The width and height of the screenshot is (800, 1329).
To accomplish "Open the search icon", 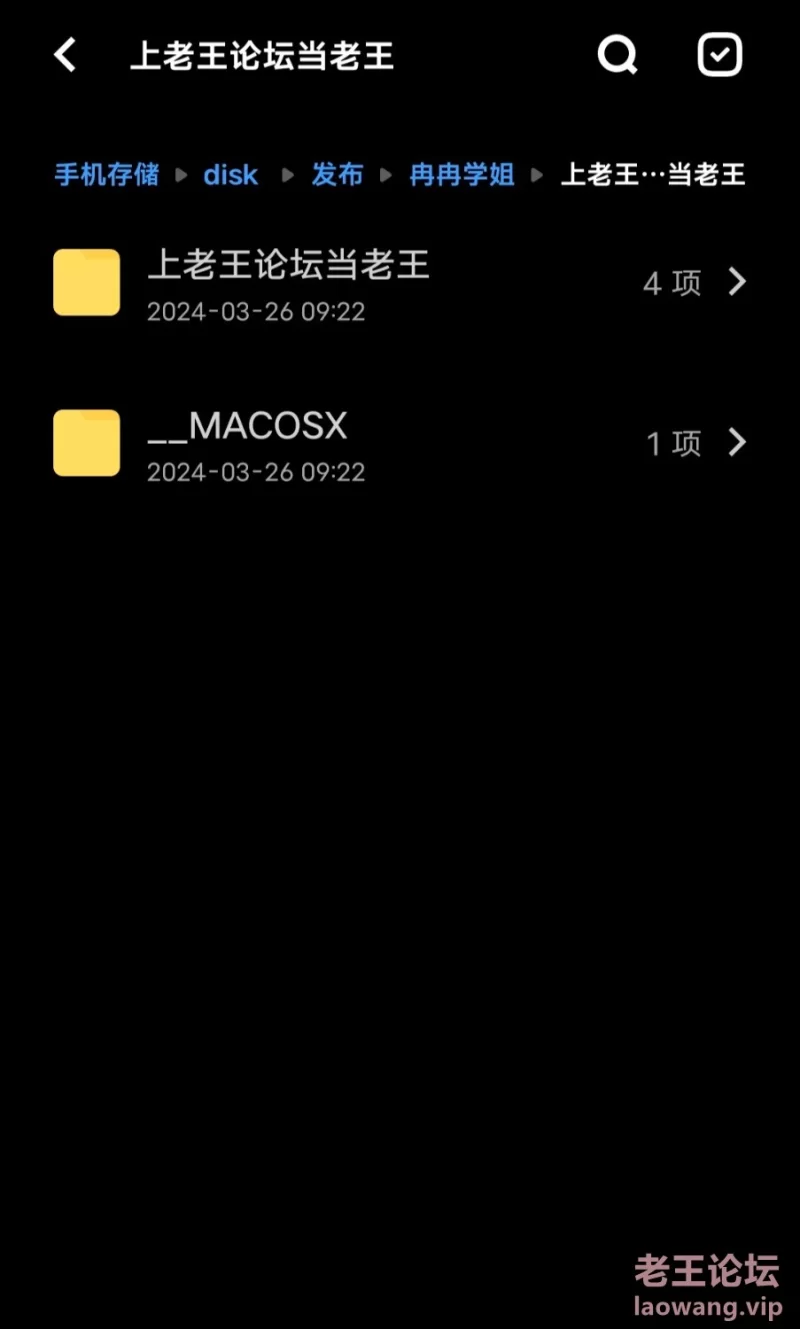I will pyautogui.click(x=617, y=55).
